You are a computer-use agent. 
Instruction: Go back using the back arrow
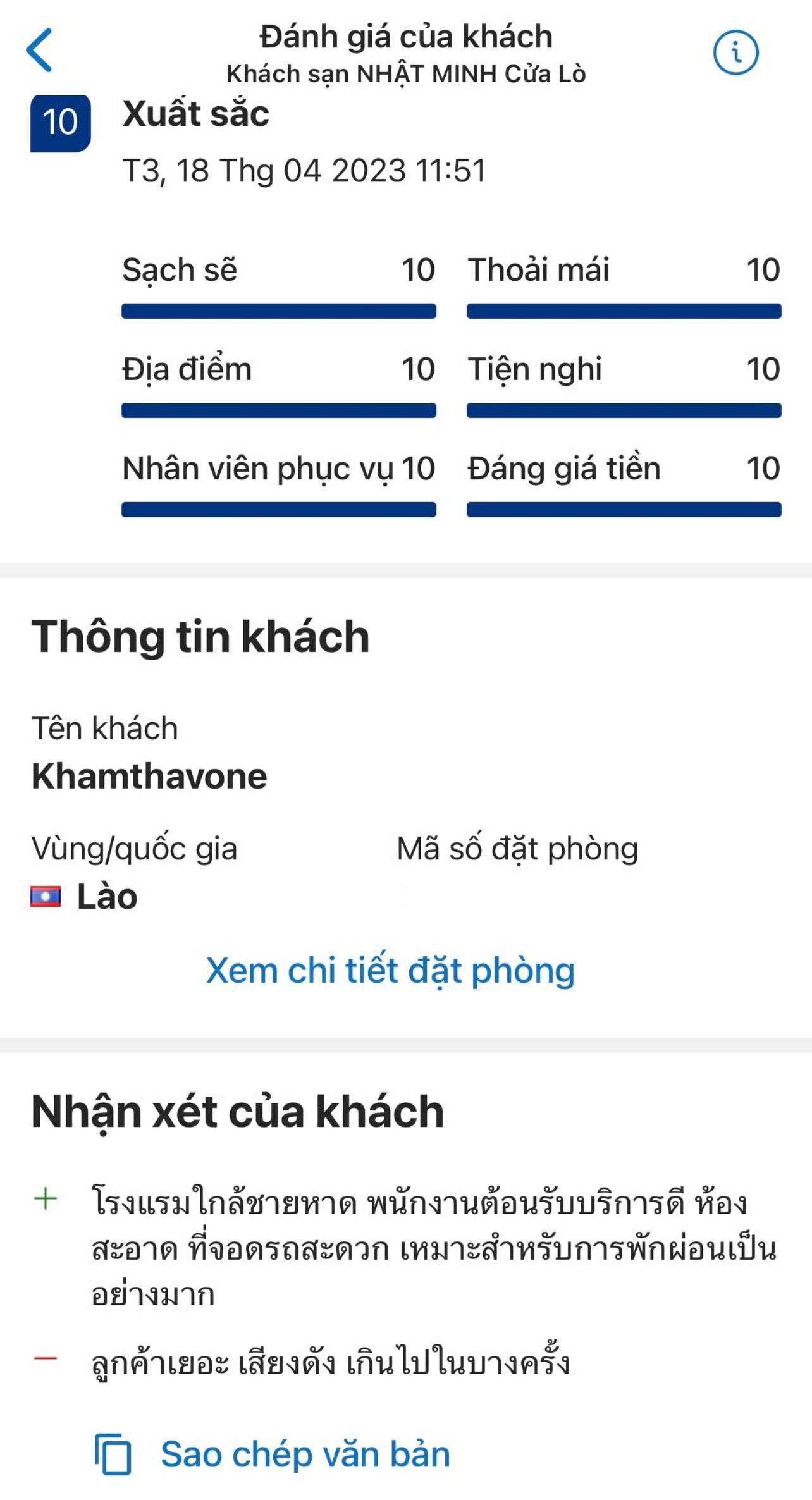pos(39,50)
